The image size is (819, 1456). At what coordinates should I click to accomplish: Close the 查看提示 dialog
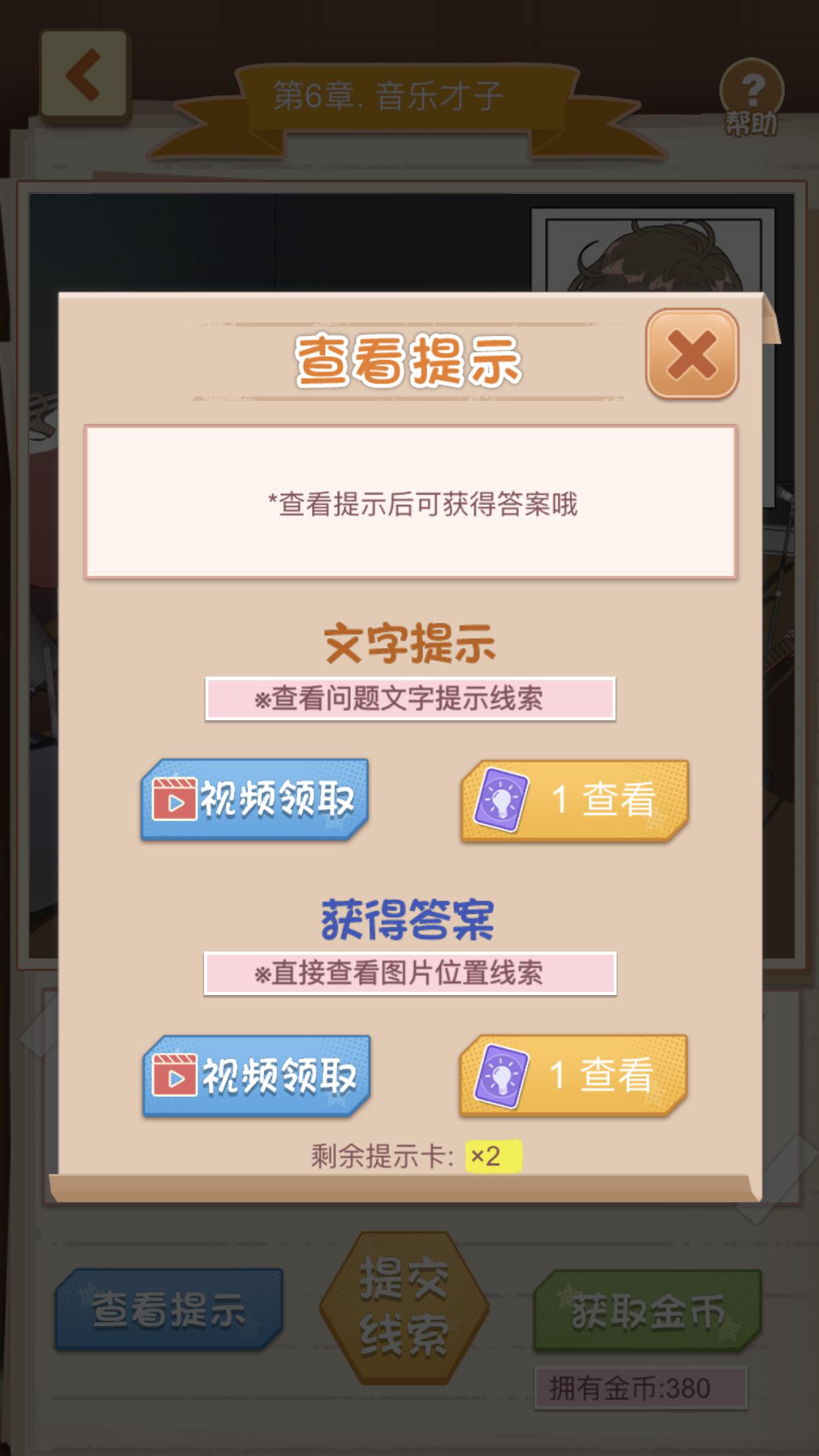(x=692, y=355)
